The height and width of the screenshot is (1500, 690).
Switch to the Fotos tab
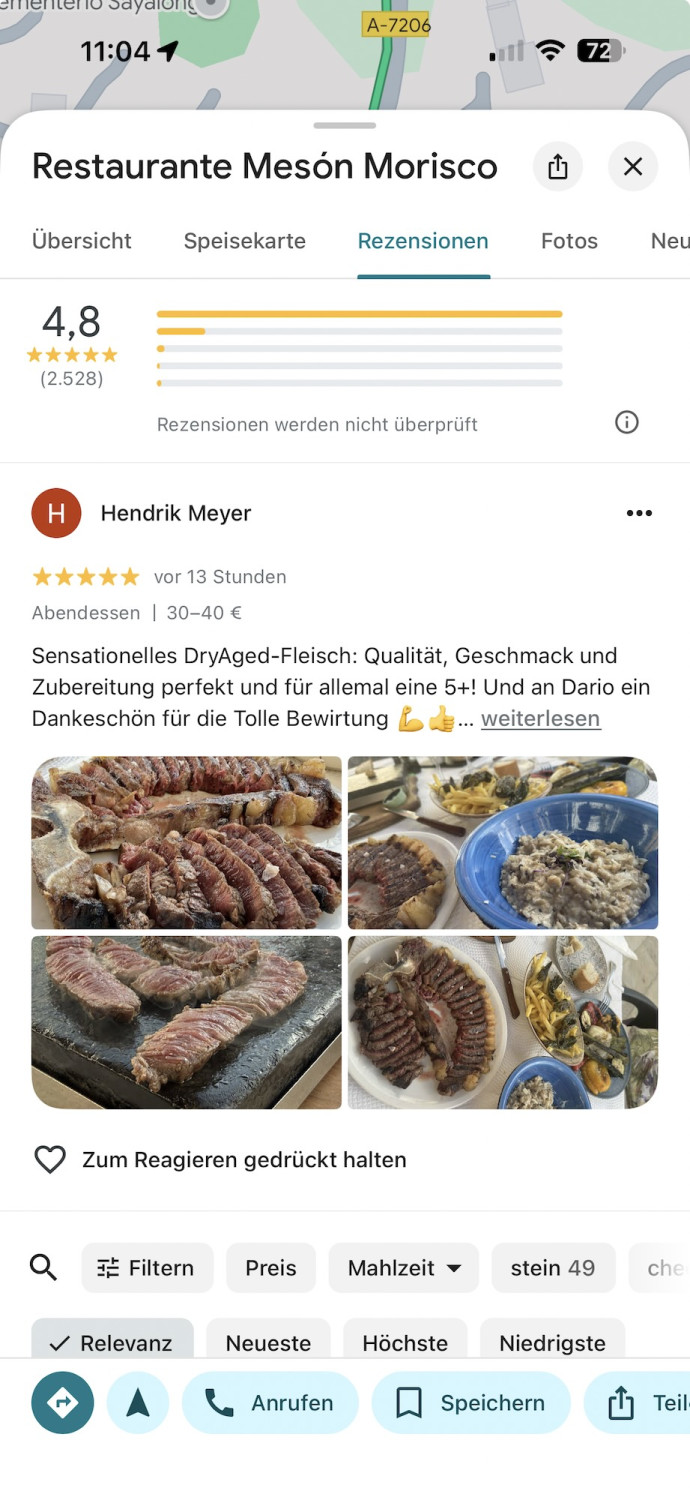coord(569,241)
